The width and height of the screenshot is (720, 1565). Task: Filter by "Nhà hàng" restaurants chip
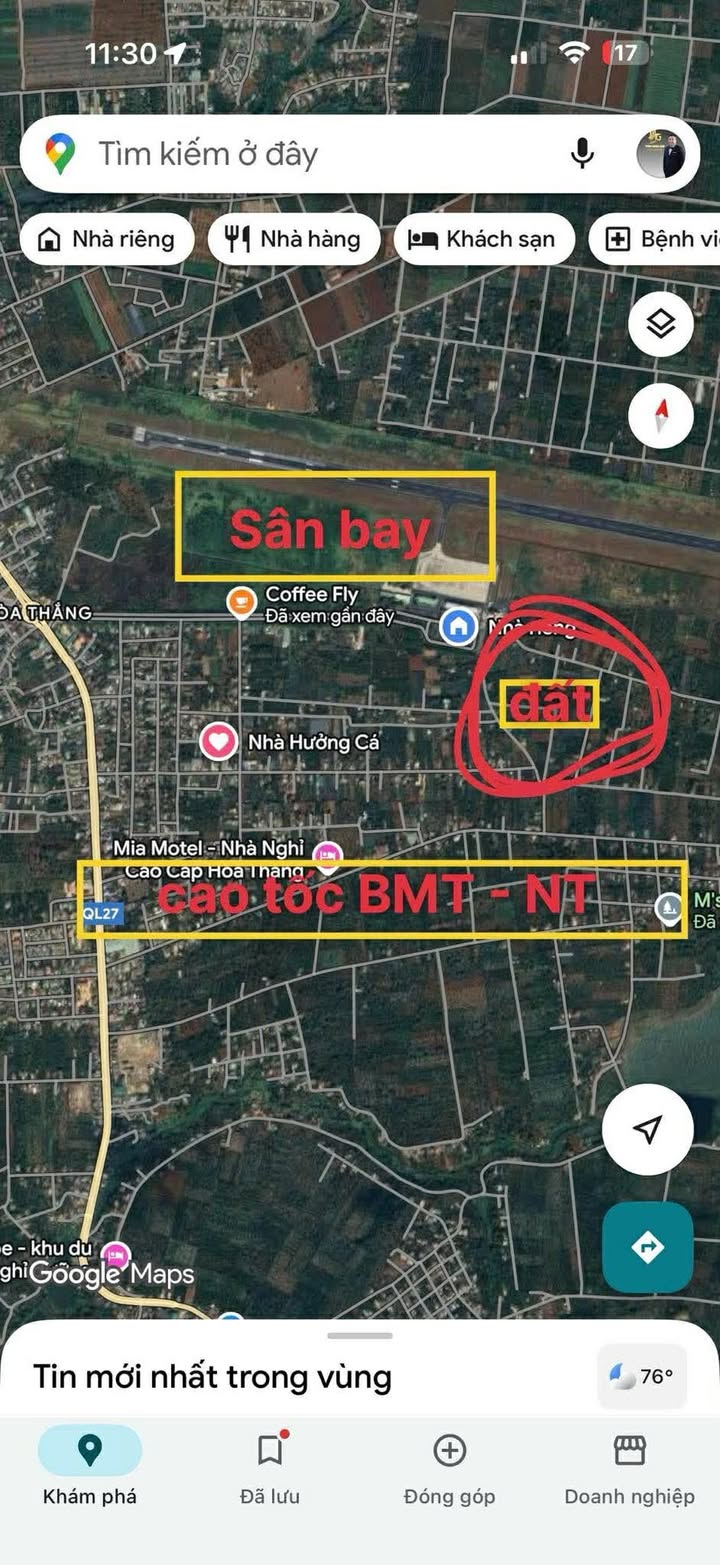(294, 240)
